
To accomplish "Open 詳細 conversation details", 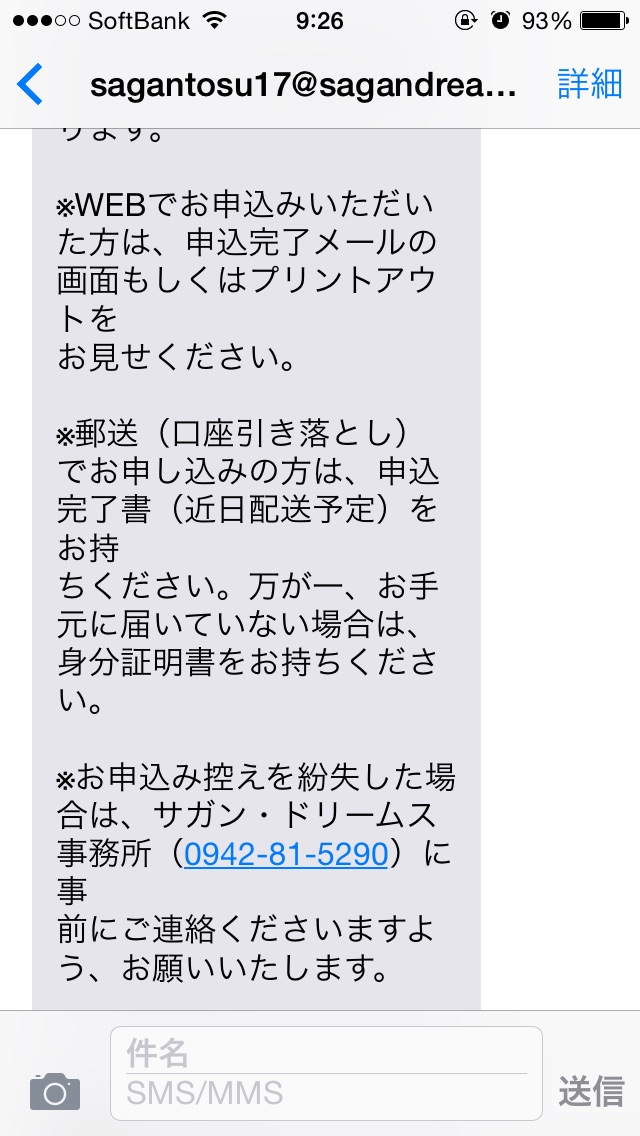I will [x=590, y=84].
